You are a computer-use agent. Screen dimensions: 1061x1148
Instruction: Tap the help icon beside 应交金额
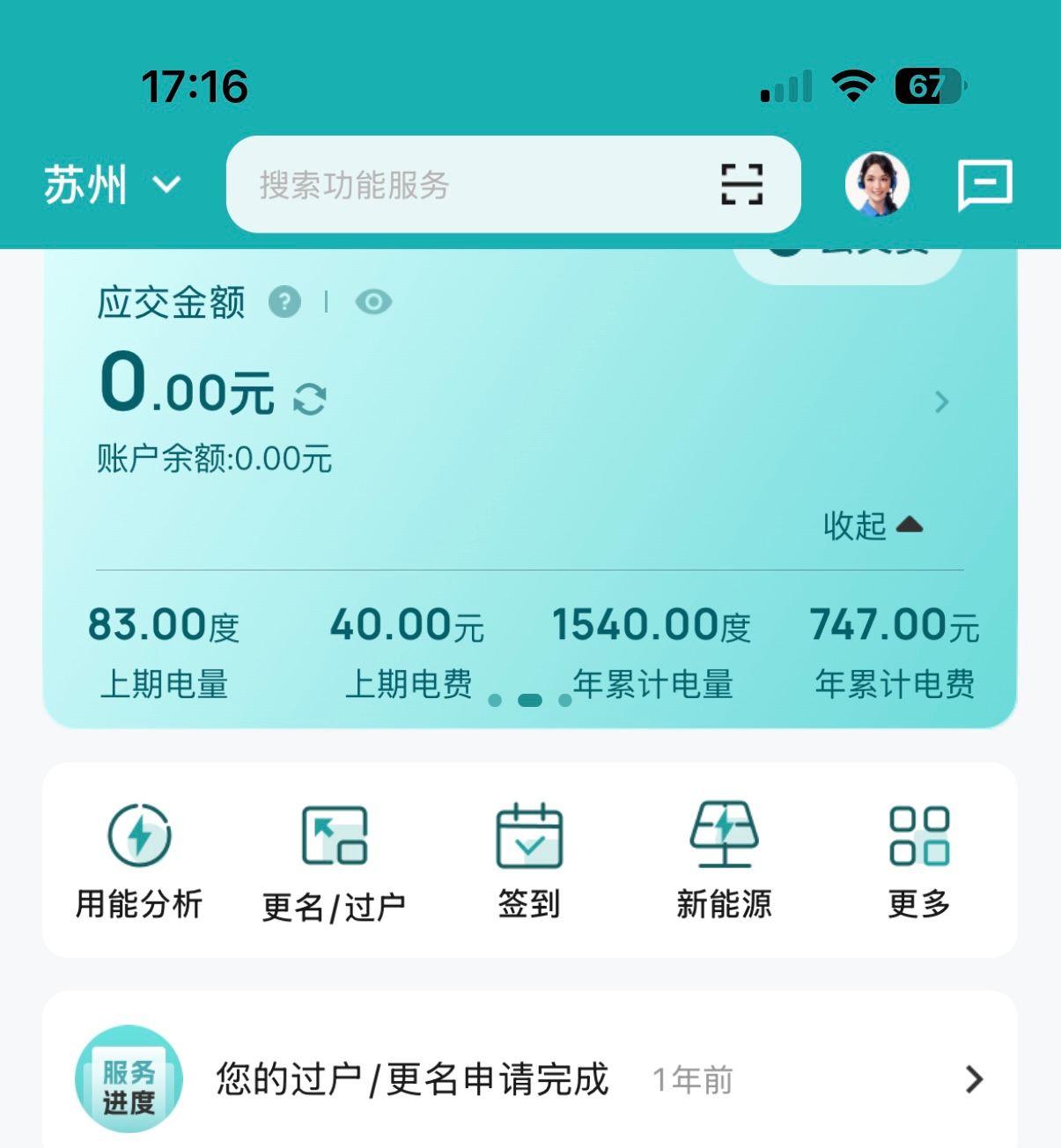click(x=284, y=302)
